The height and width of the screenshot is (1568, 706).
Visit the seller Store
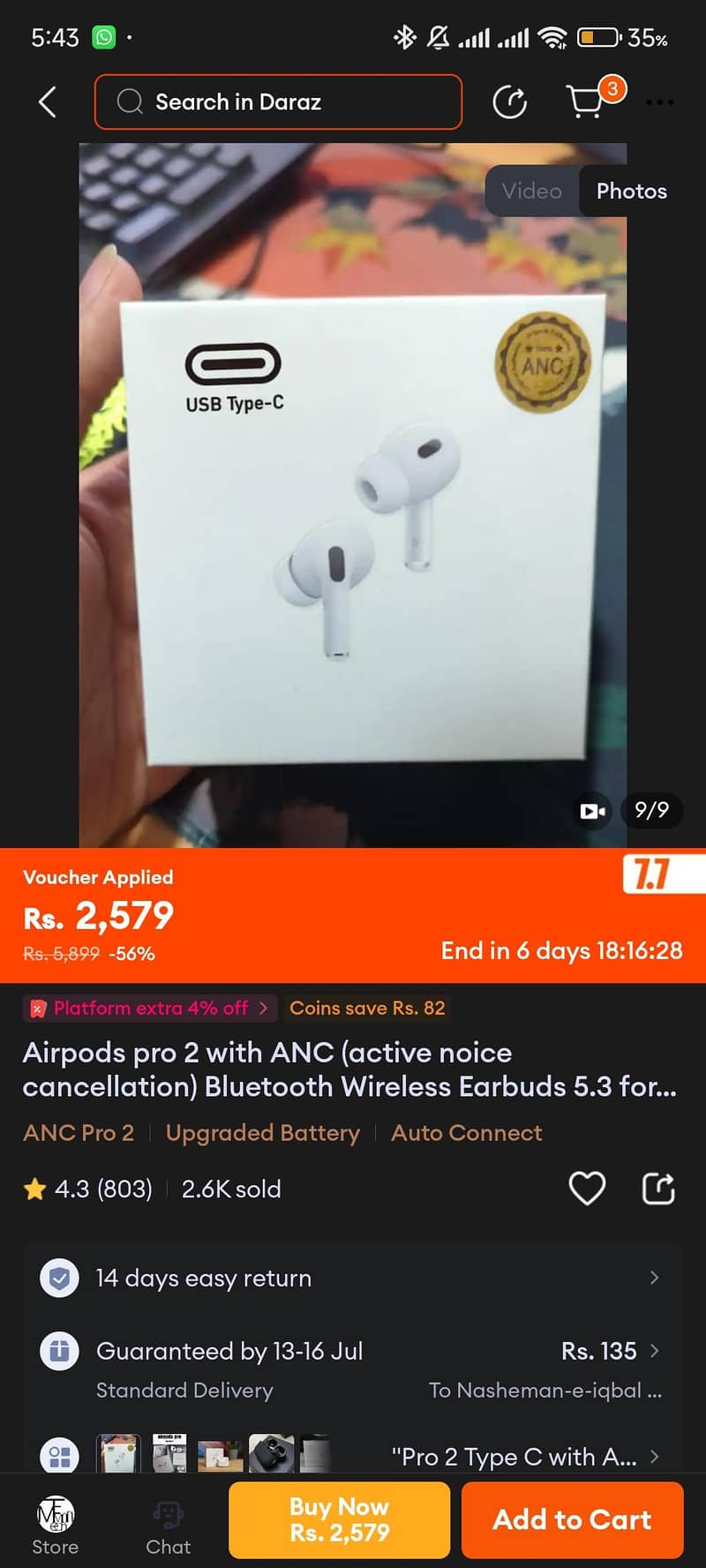[x=56, y=1526]
